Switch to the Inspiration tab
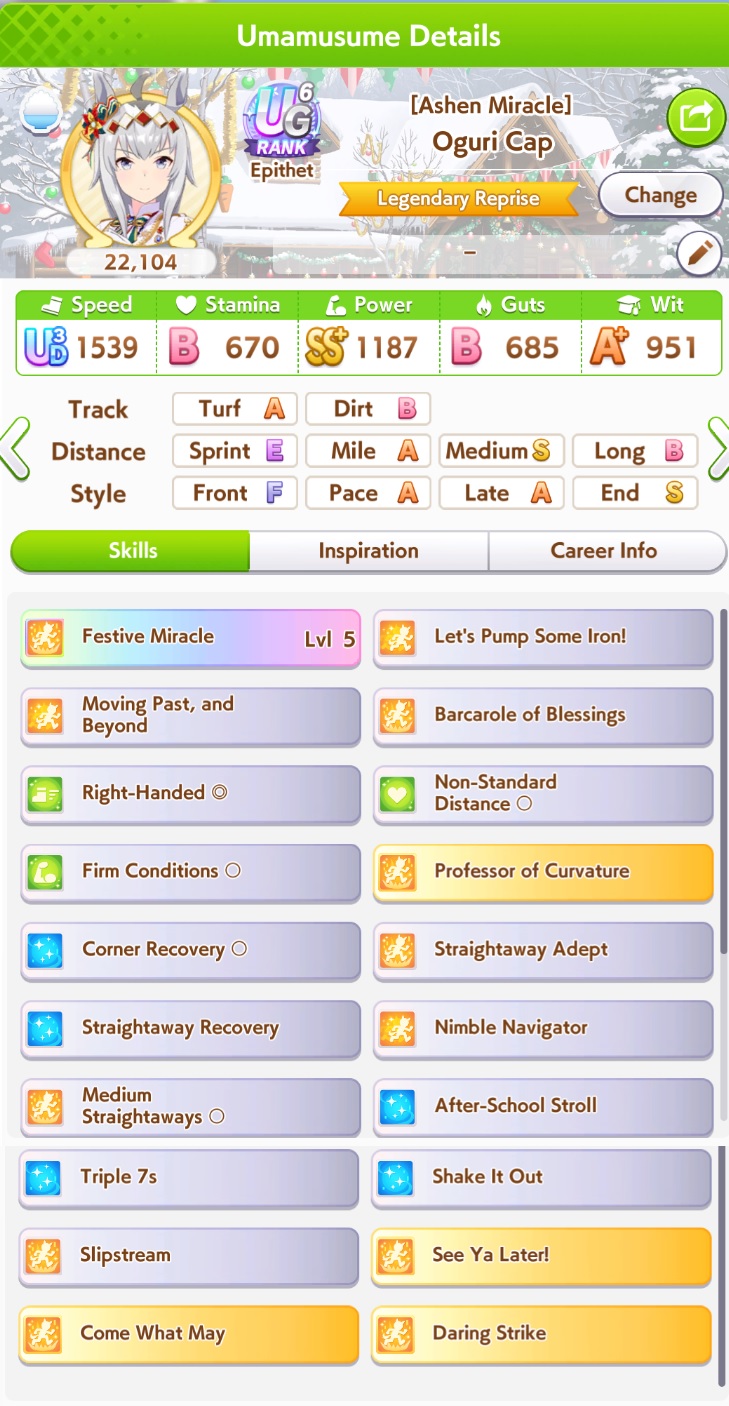Screen dimensions: 729x1406 click(368, 551)
